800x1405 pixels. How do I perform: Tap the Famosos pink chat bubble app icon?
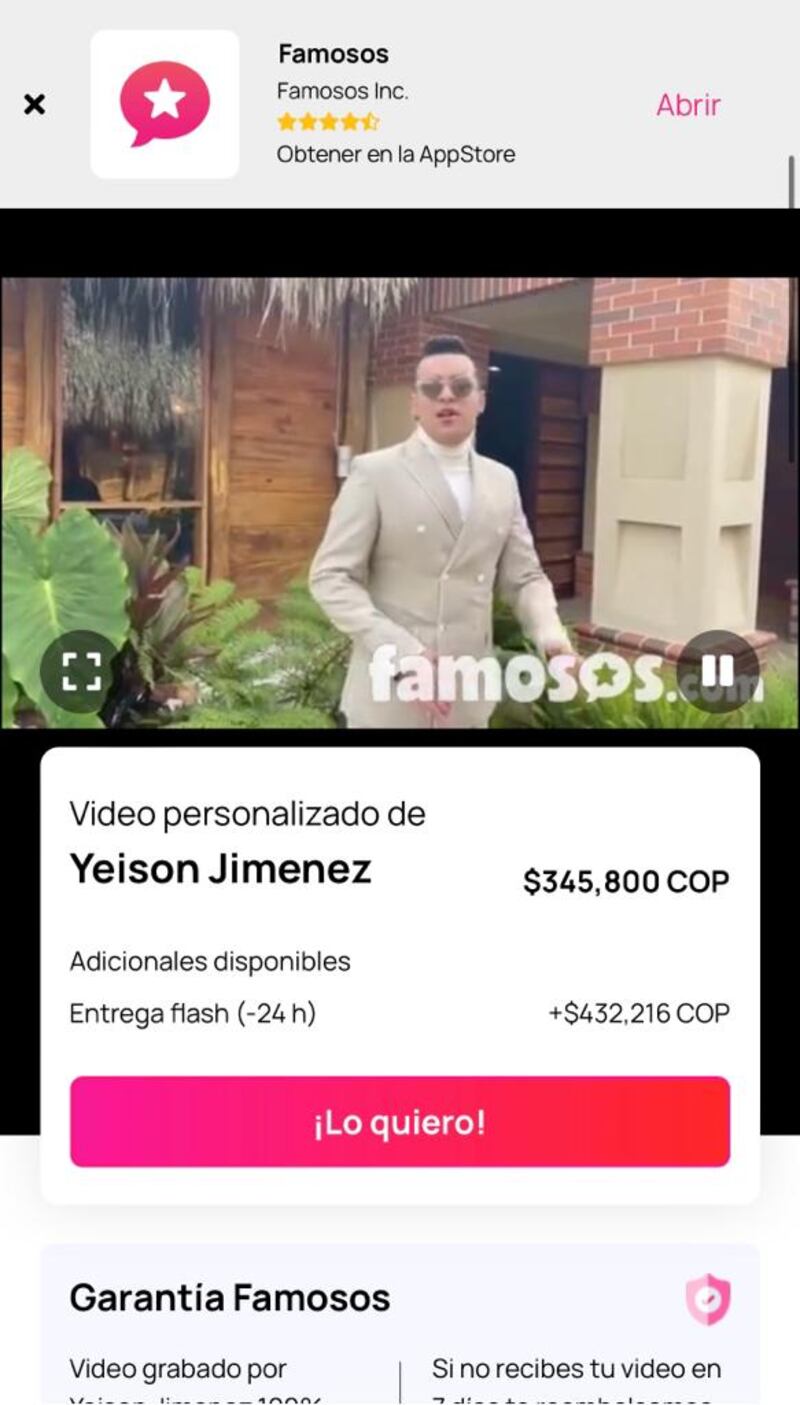pos(165,104)
